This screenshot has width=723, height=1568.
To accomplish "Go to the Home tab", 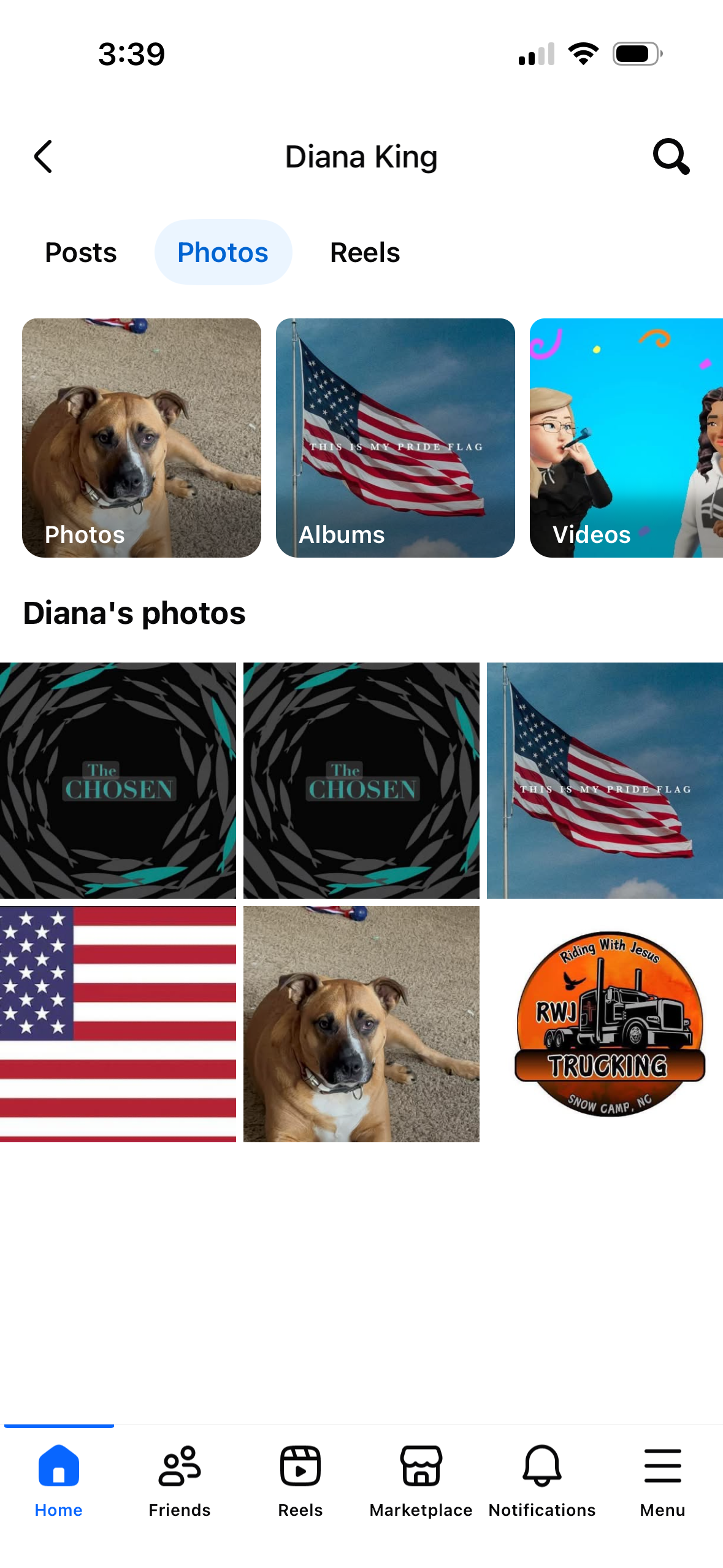I will click(x=59, y=1480).
